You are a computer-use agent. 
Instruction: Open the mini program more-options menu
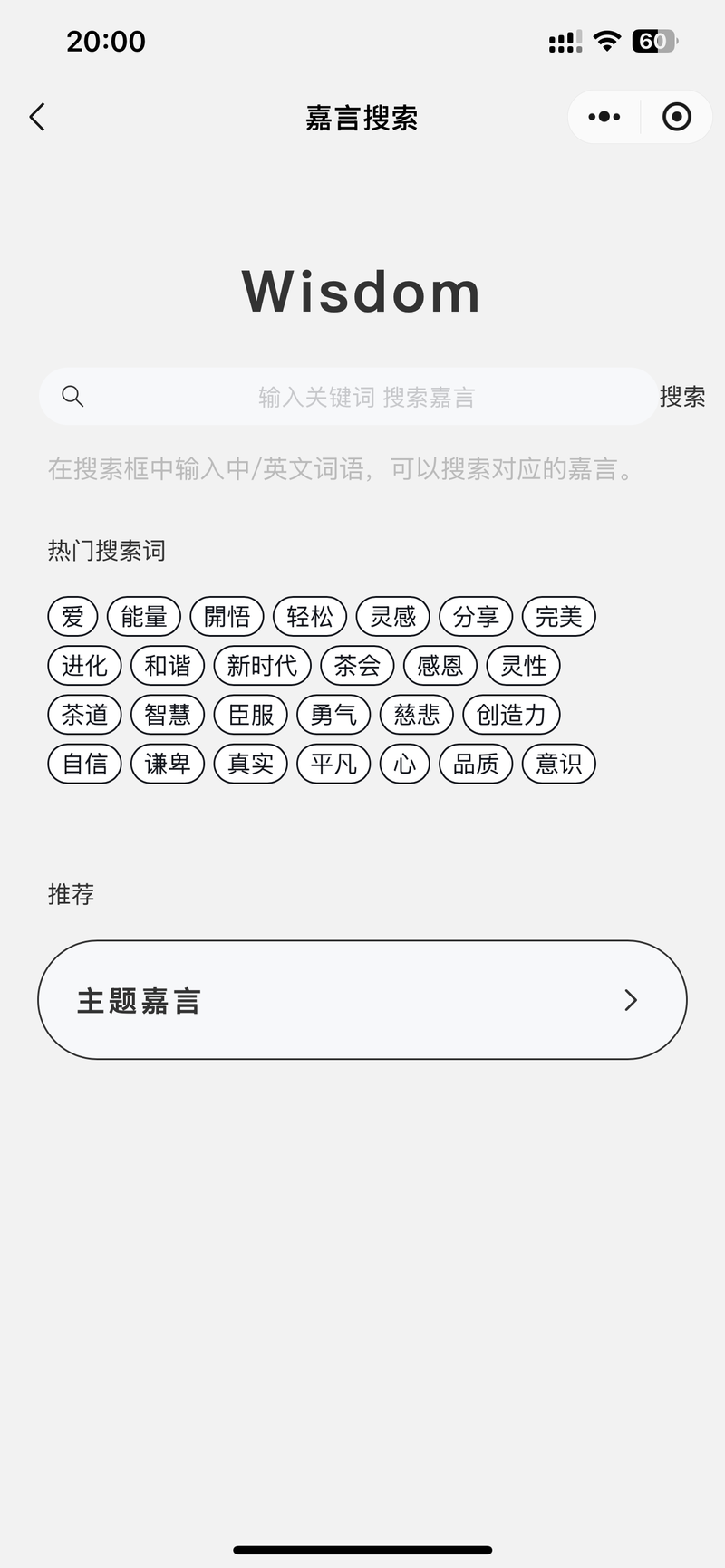(x=604, y=117)
